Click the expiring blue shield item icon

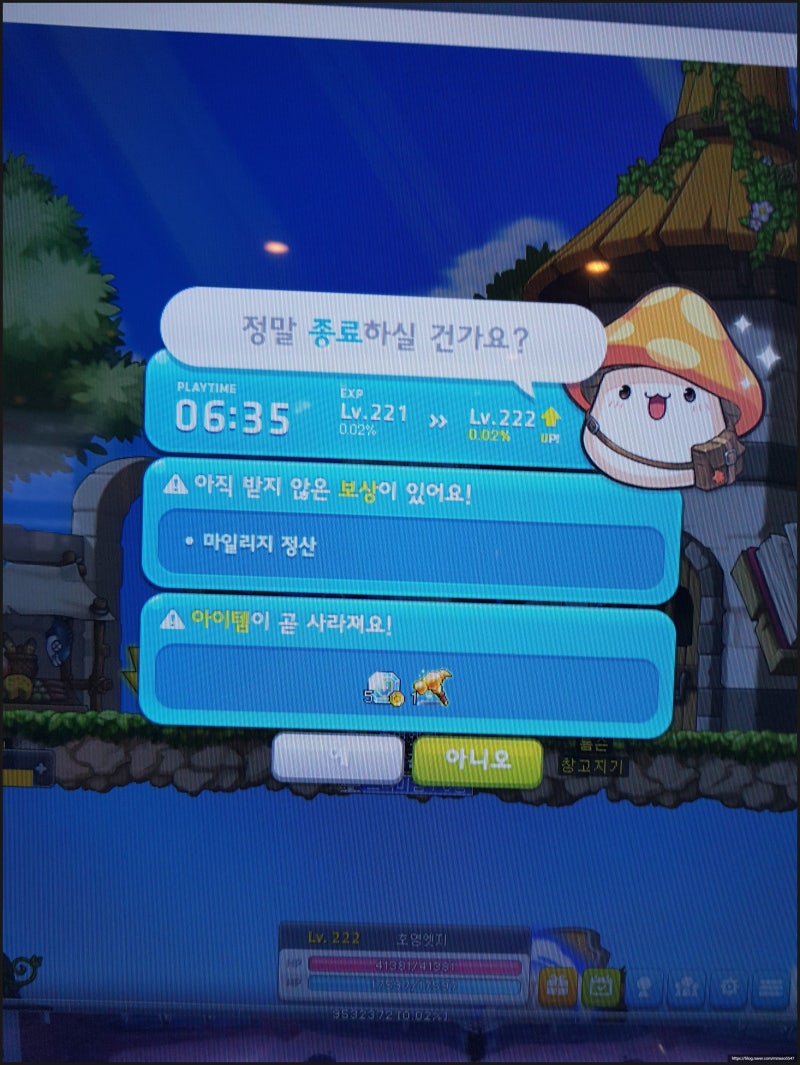click(x=385, y=686)
